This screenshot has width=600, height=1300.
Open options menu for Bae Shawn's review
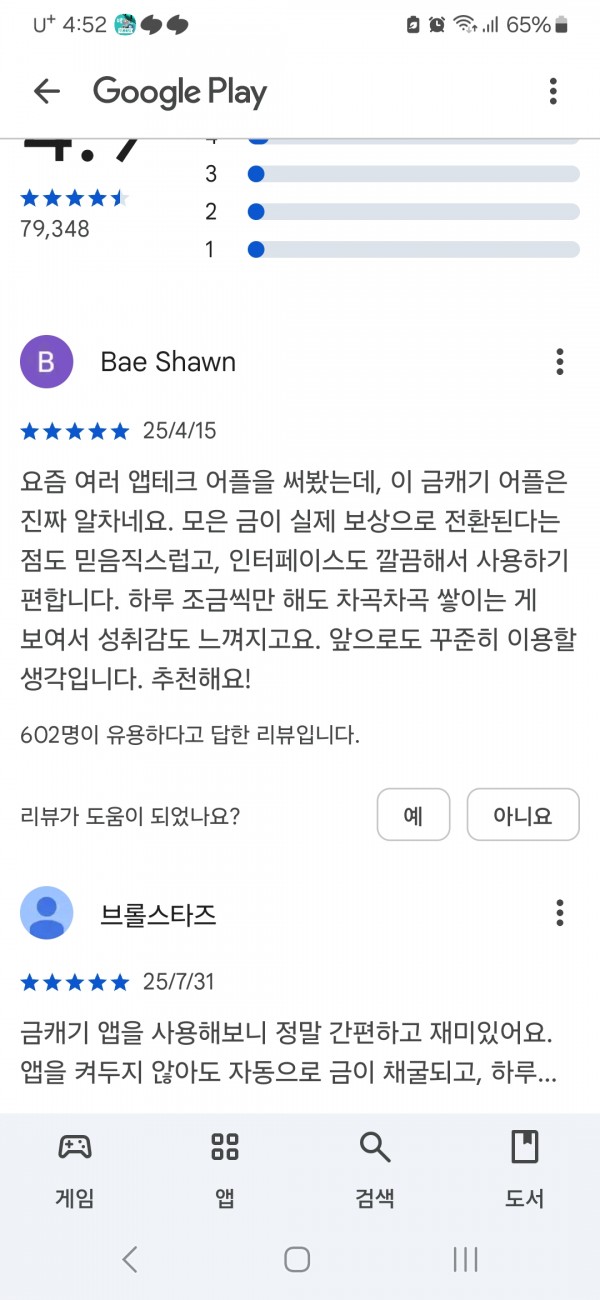click(x=560, y=362)
